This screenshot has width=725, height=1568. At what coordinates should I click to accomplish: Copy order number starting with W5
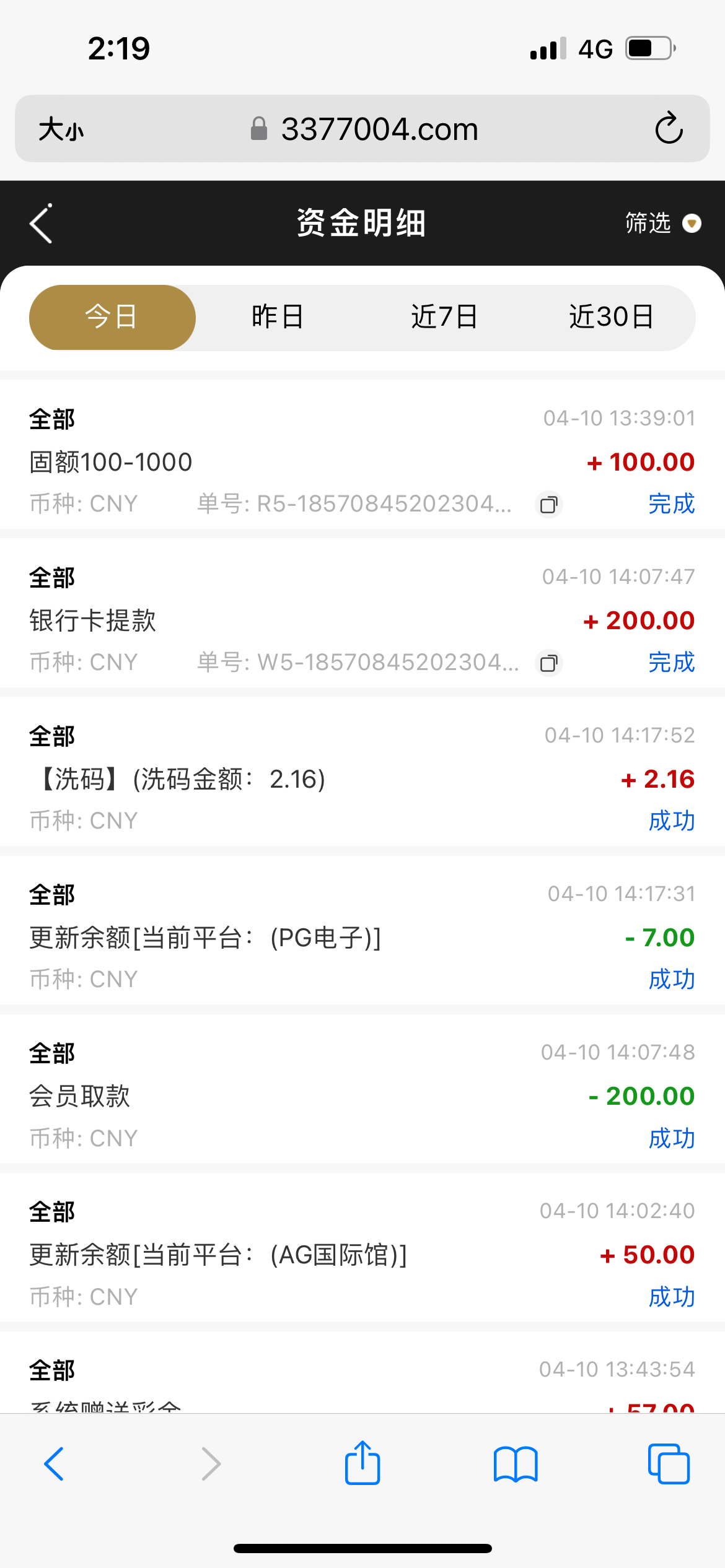coord(548,663)
